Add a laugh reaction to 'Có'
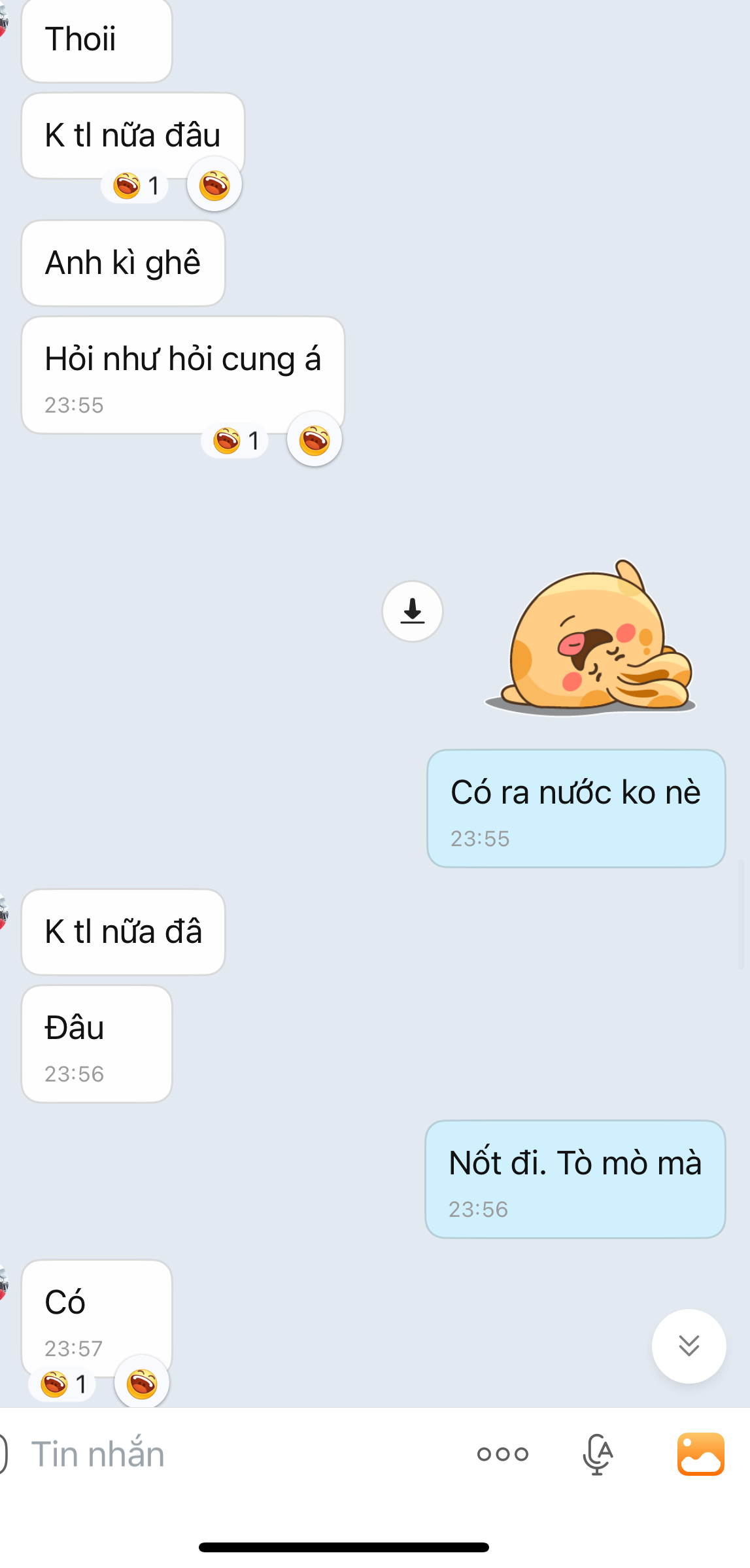Screen dimensions: 750x1568 141,1384
